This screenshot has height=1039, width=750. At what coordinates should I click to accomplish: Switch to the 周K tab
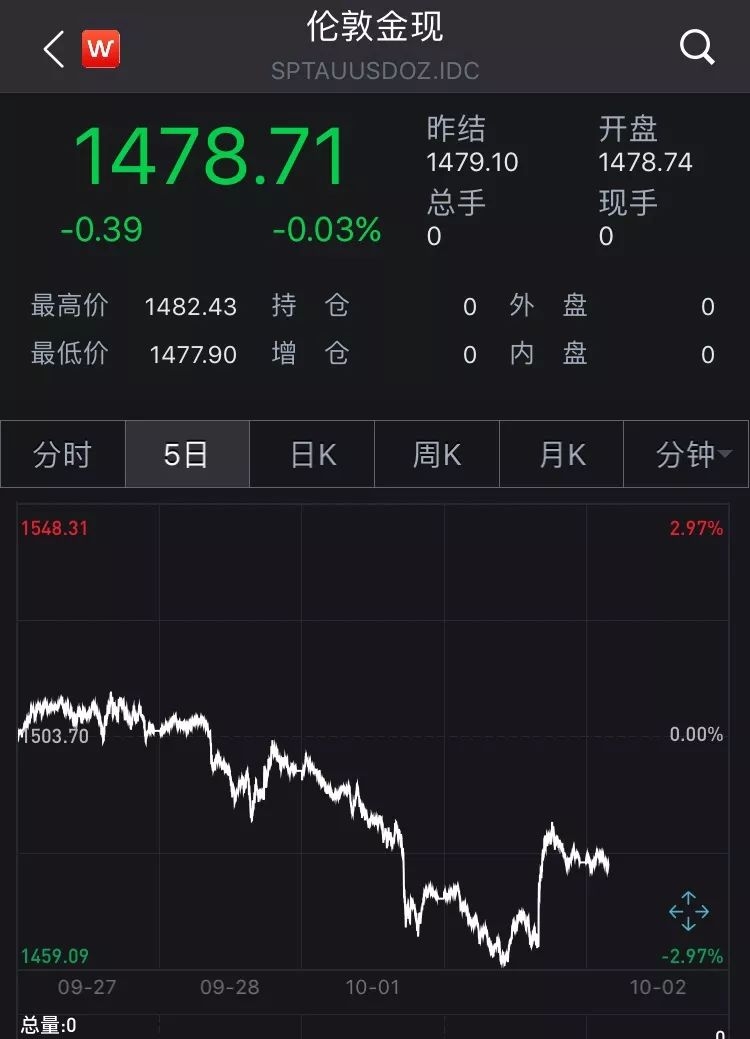(437, 455)
